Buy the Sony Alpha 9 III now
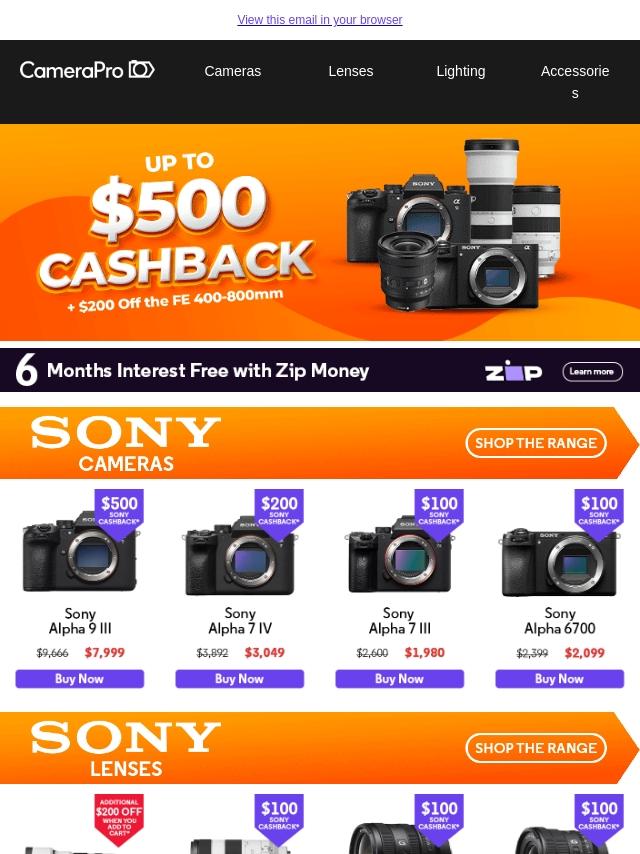Viewport: 640px width, 854px height. pyautogui.click(x=80, y=679)
